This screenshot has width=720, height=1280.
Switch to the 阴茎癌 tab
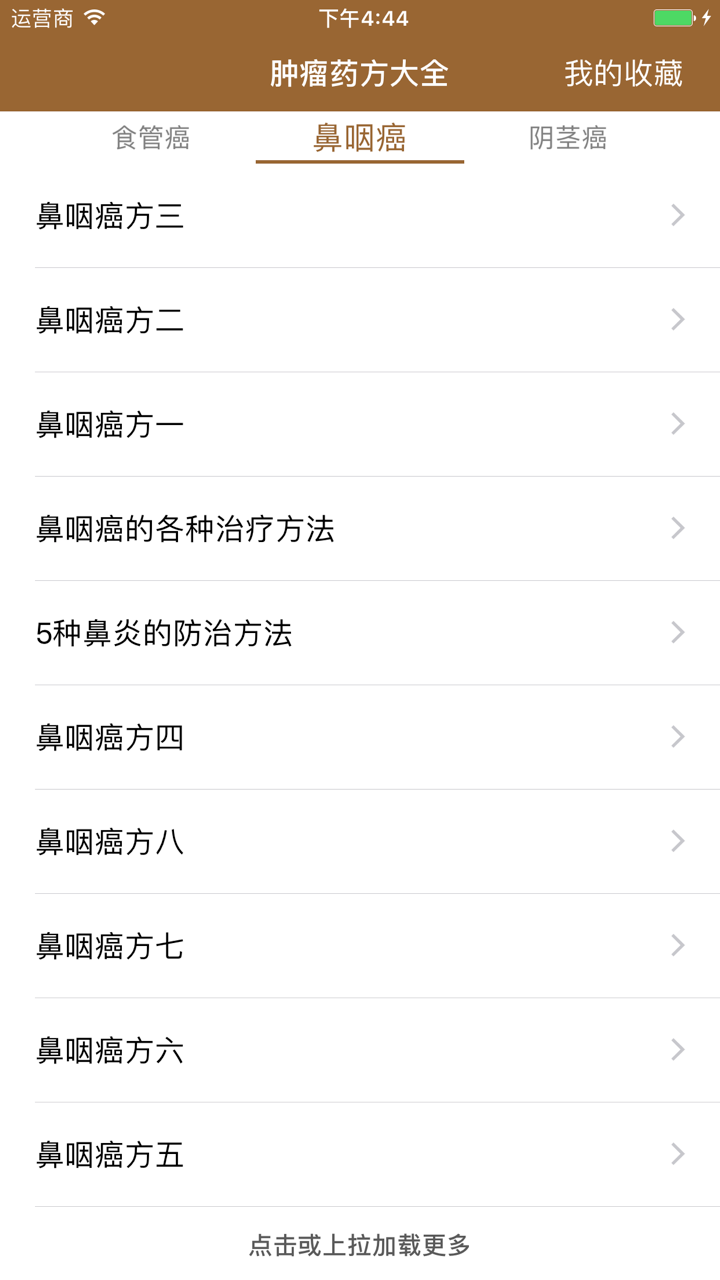pyautogui.click(x=567, y=138)
